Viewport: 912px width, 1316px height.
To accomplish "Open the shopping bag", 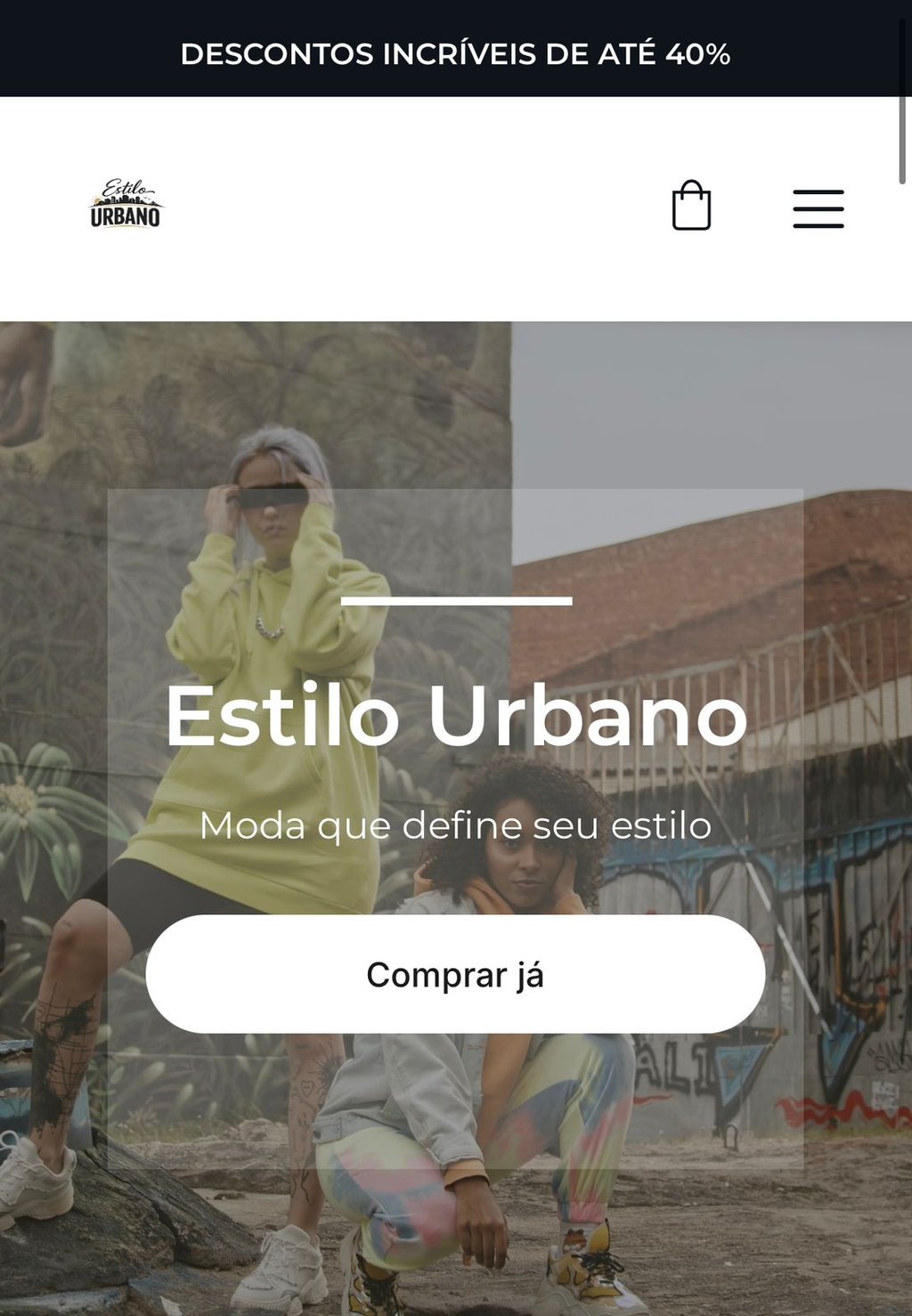I will coord(691,207).
